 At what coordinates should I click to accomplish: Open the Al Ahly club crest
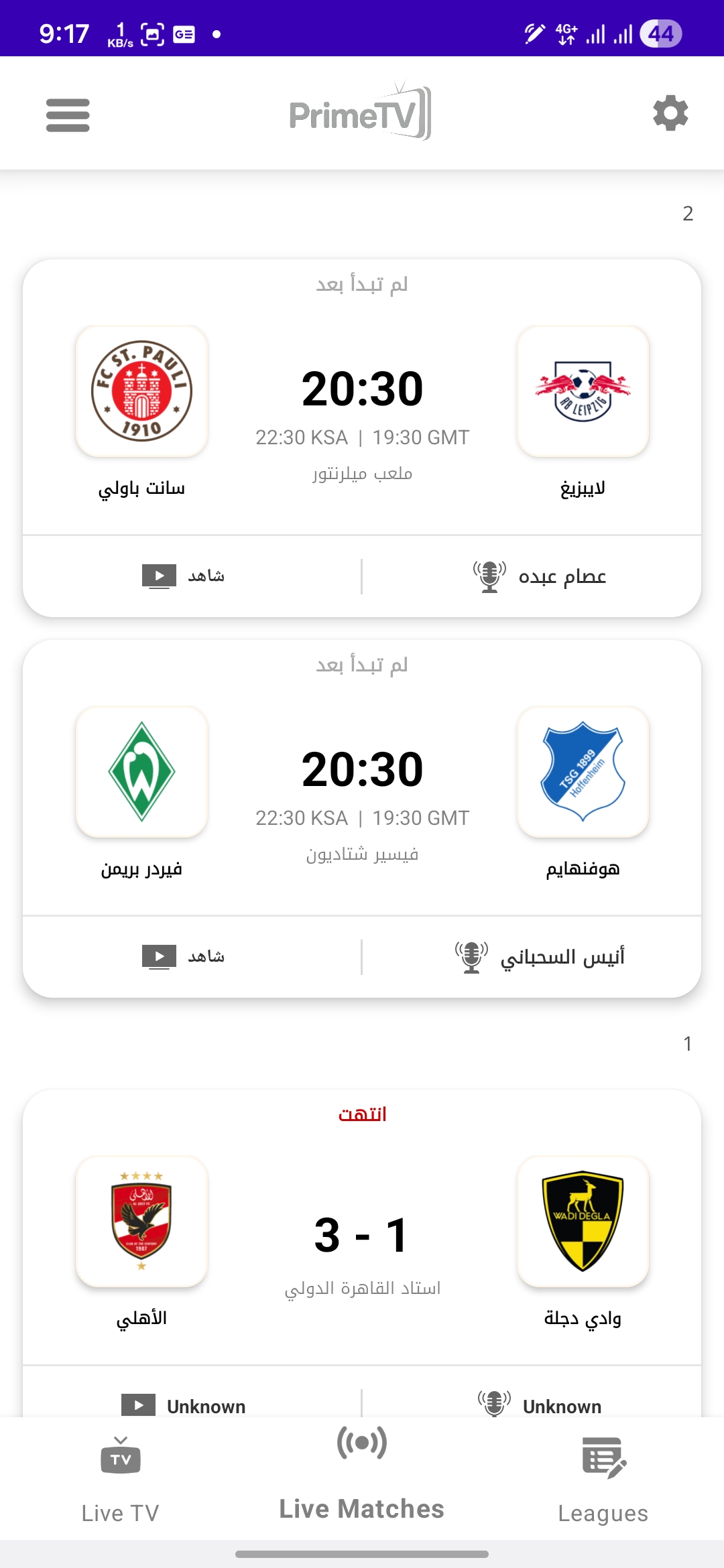pyautogui.click(x=141, y=1220)
